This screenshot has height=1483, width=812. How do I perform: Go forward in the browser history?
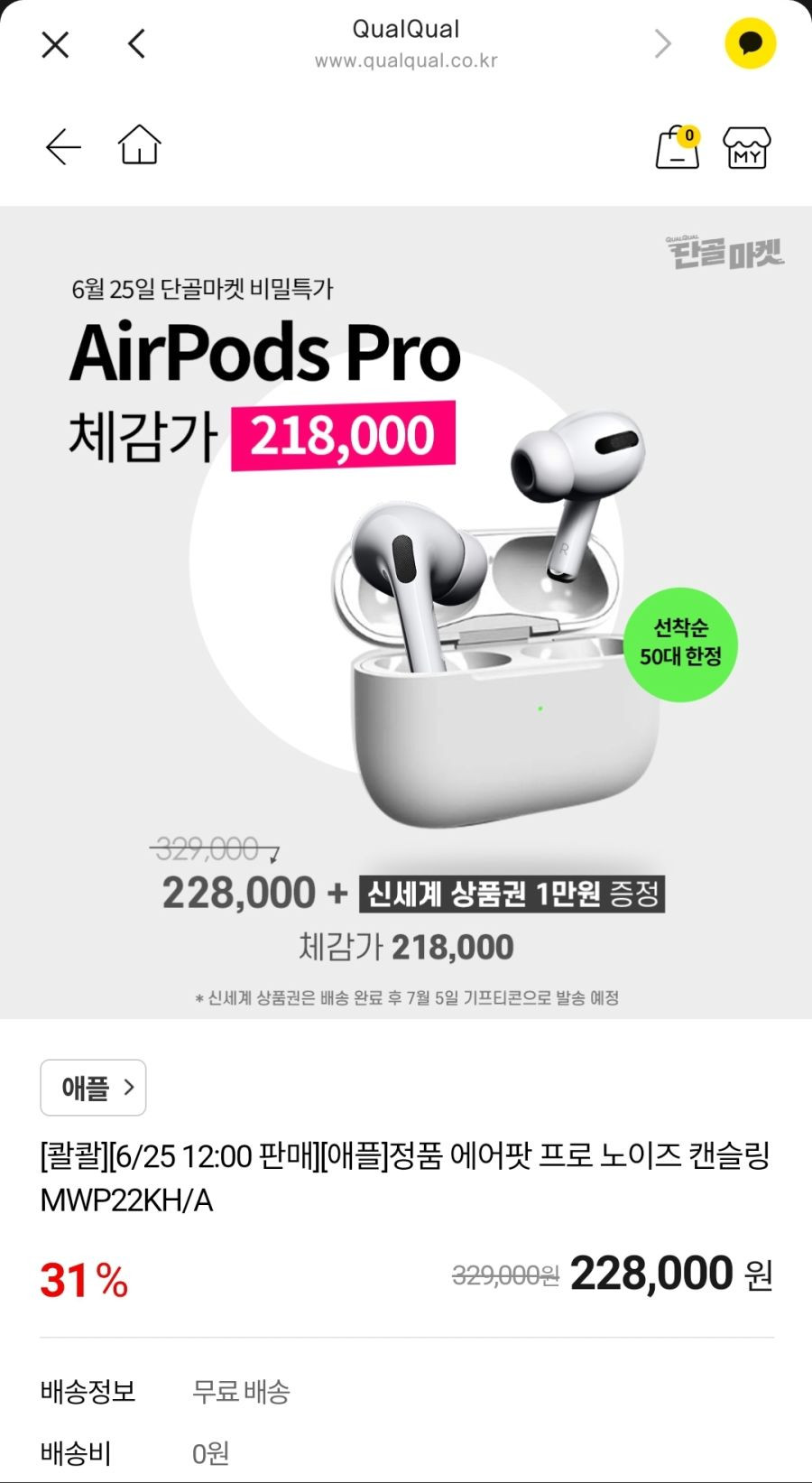663,43
